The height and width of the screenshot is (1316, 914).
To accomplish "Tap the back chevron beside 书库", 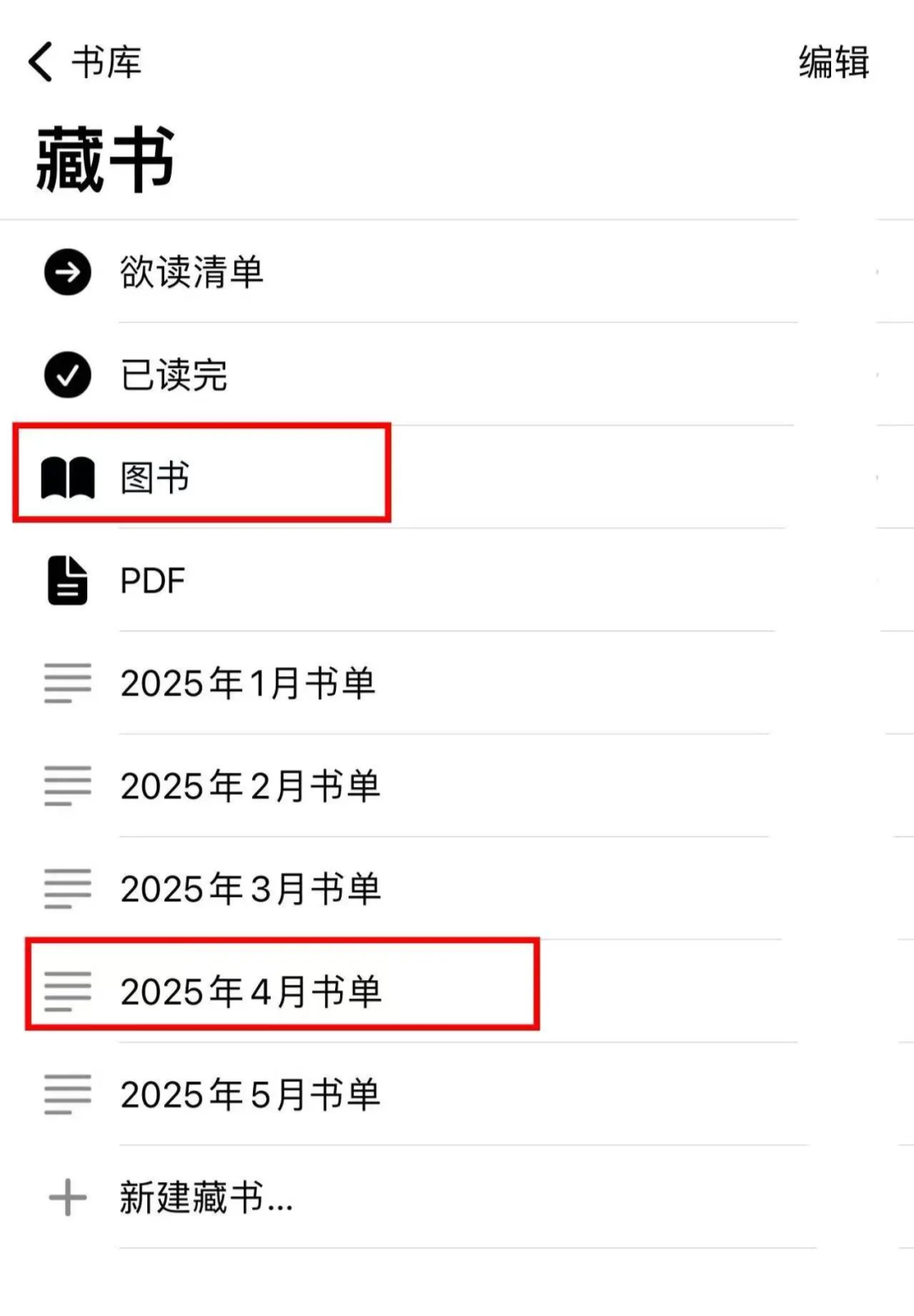I will pos(37,63).
